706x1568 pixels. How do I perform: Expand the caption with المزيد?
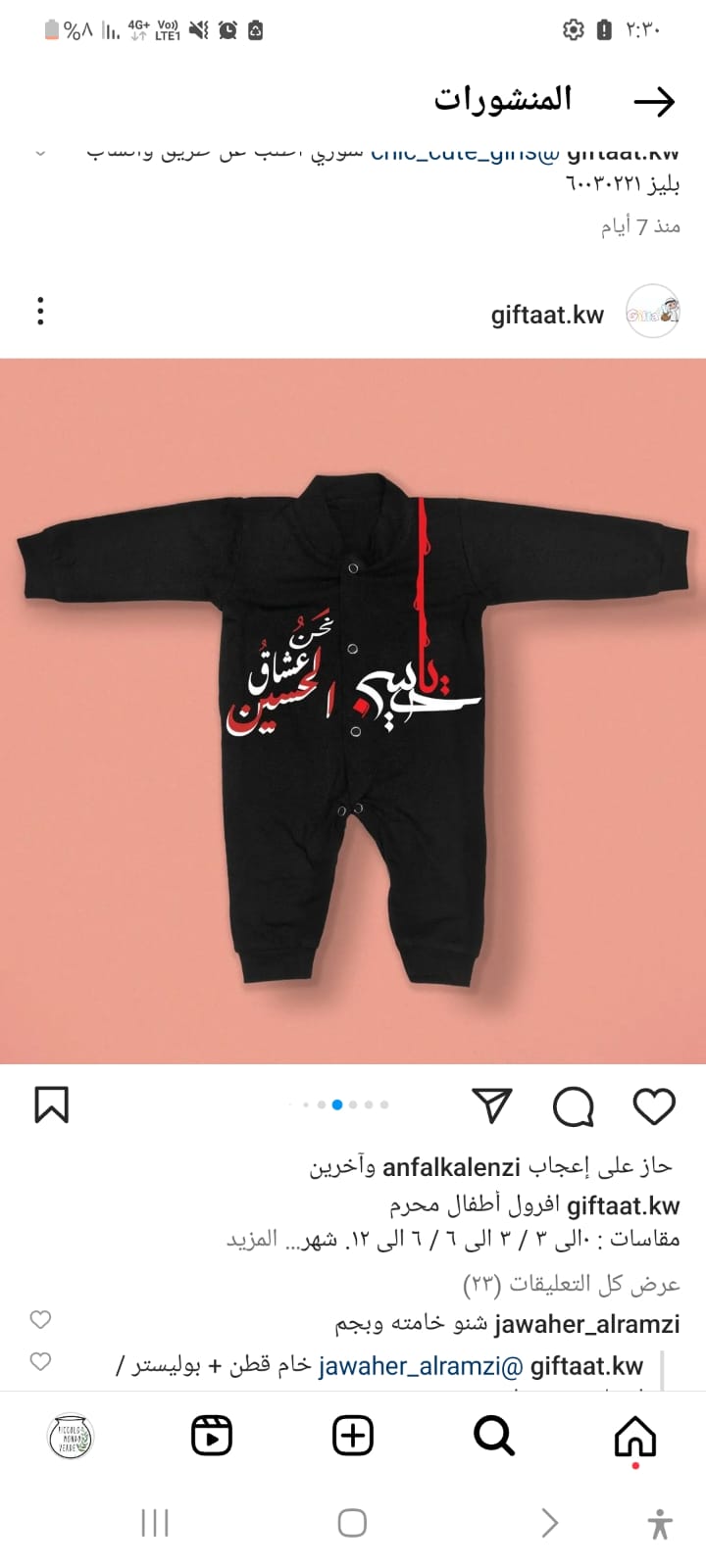(x=252, y=1239)
